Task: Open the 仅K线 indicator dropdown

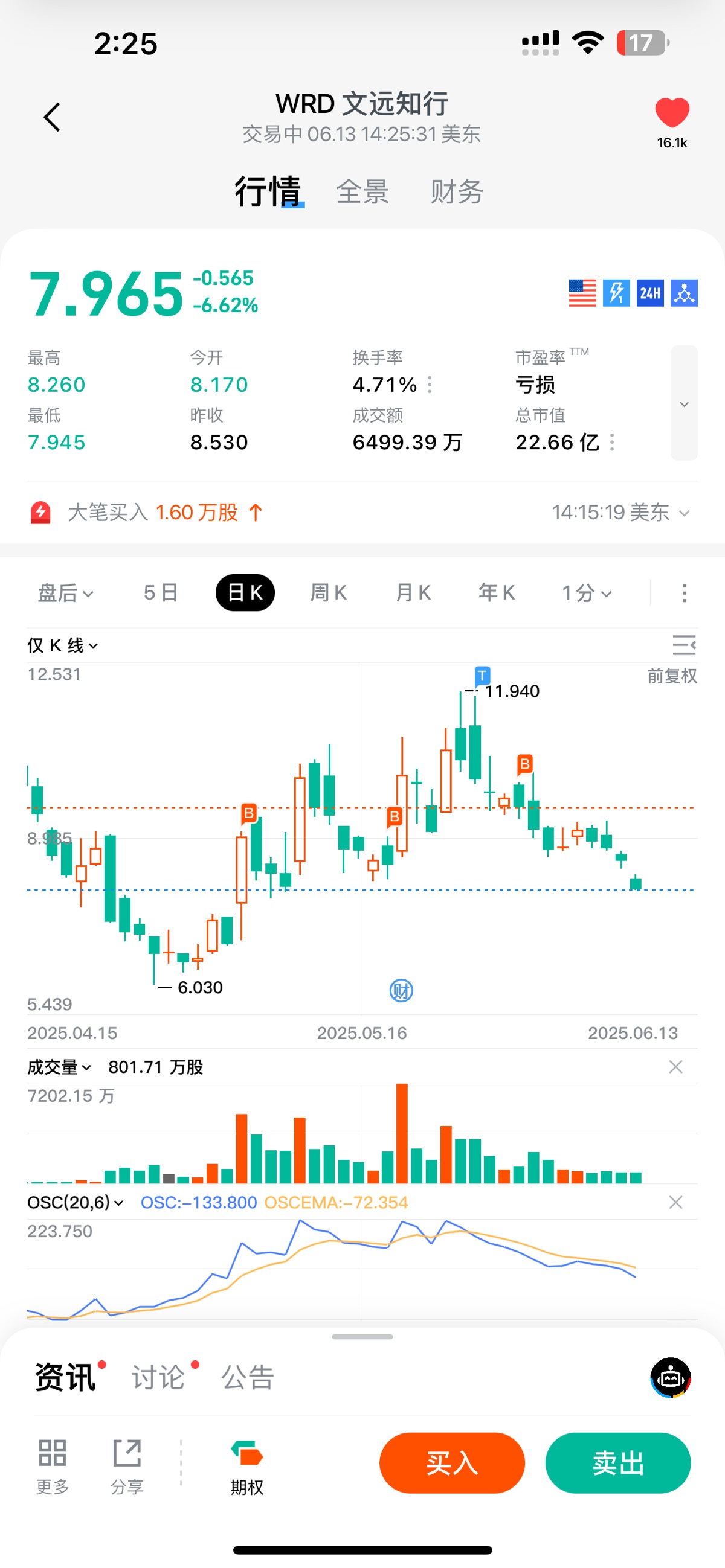Action: click(63, 645)
